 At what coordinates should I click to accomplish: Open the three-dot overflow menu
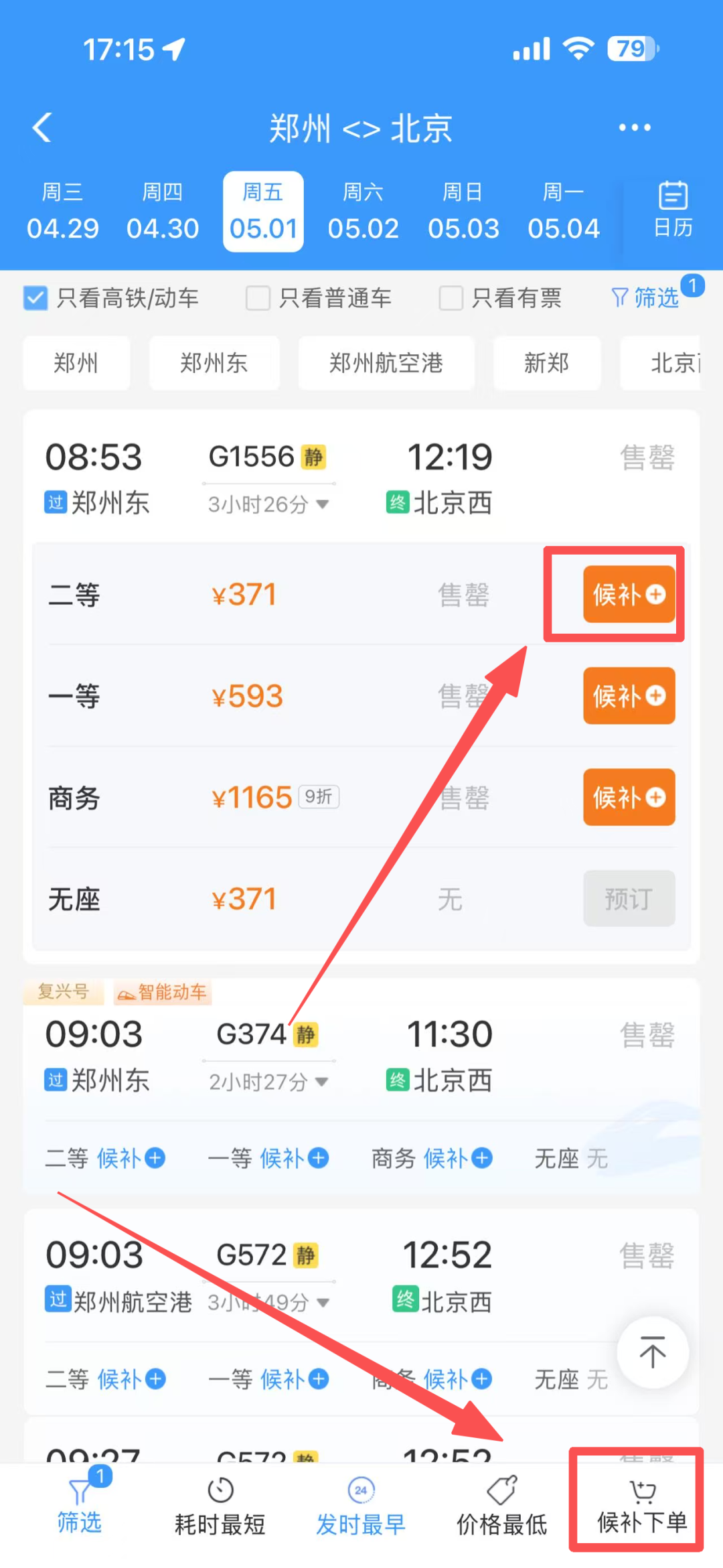pos(634,127)
